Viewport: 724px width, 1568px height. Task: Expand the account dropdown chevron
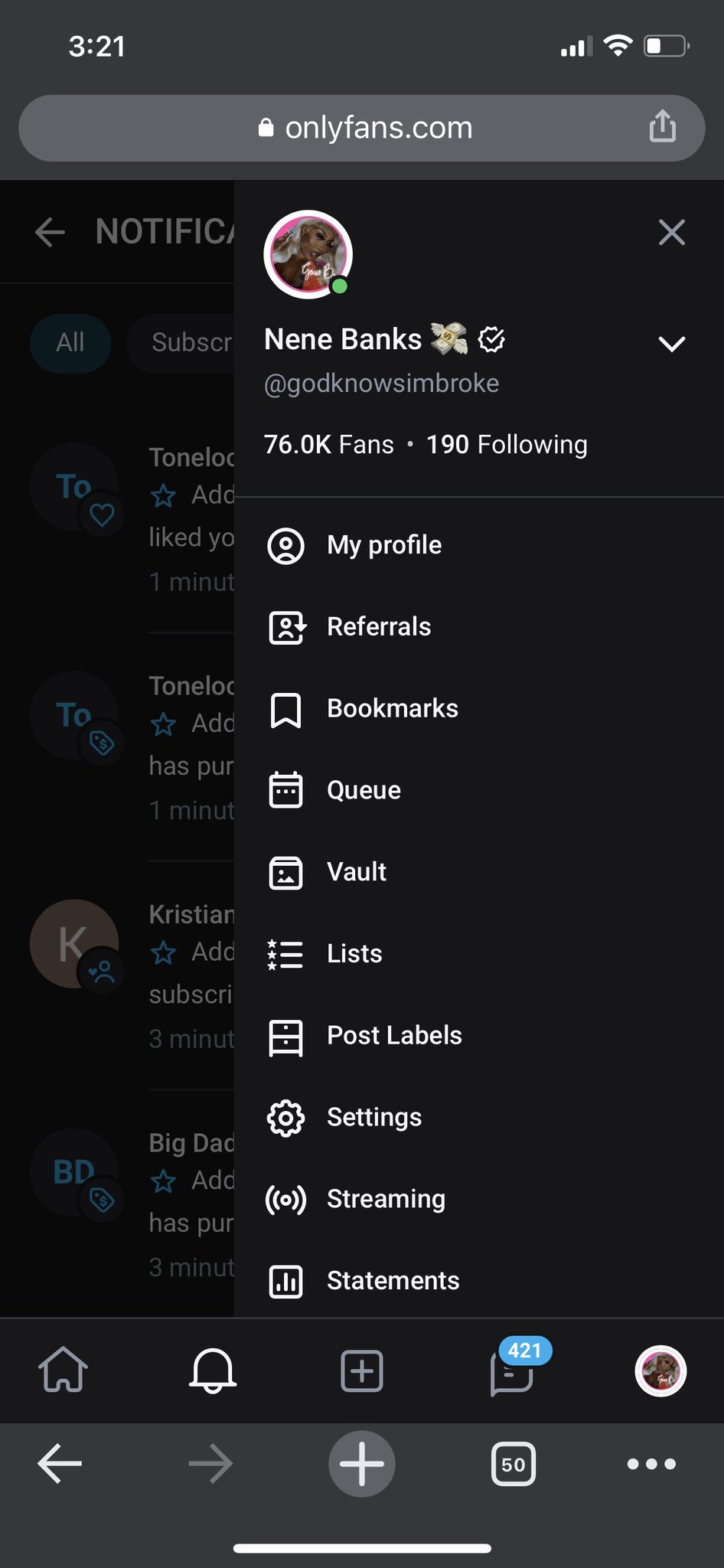point(671,344)
